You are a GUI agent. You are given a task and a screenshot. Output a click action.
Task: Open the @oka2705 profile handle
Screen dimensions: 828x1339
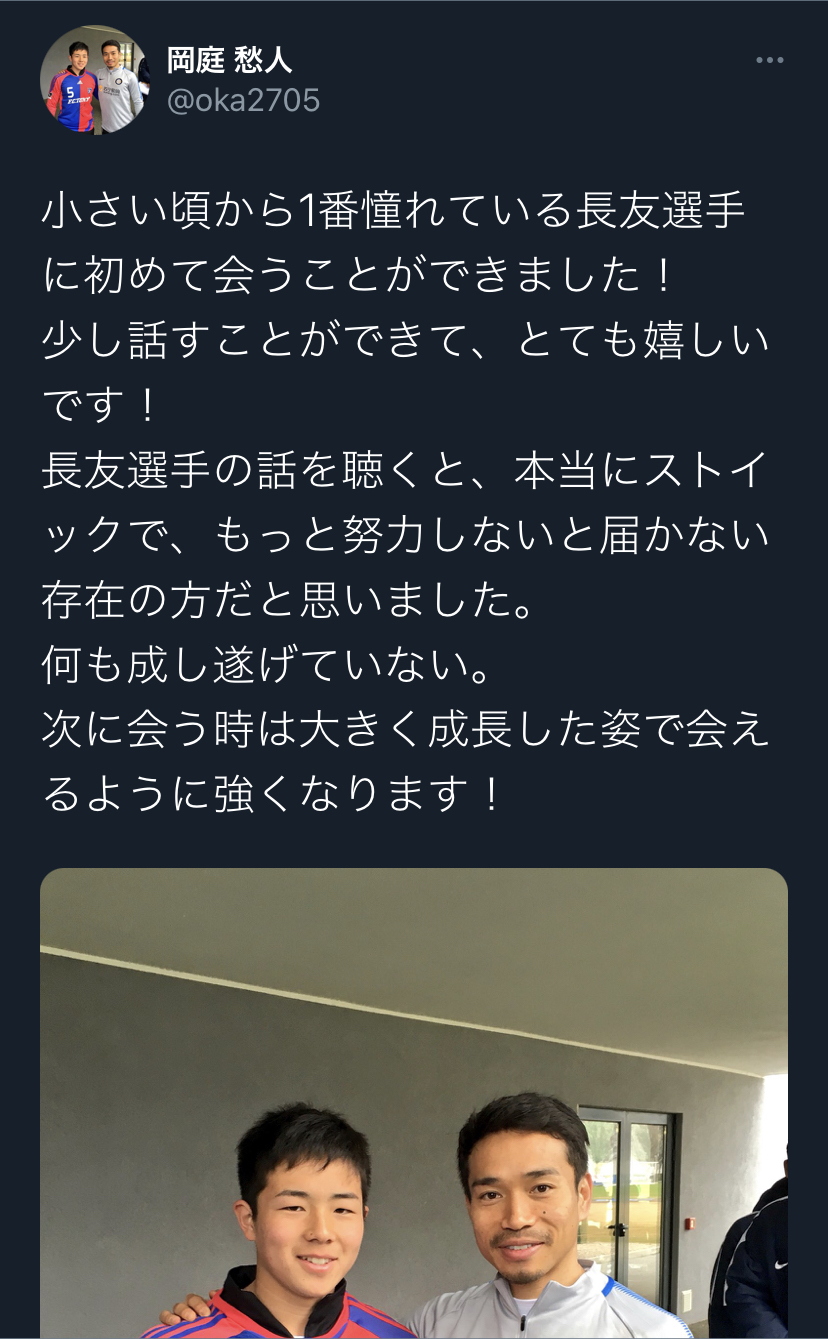click(243, 101)
